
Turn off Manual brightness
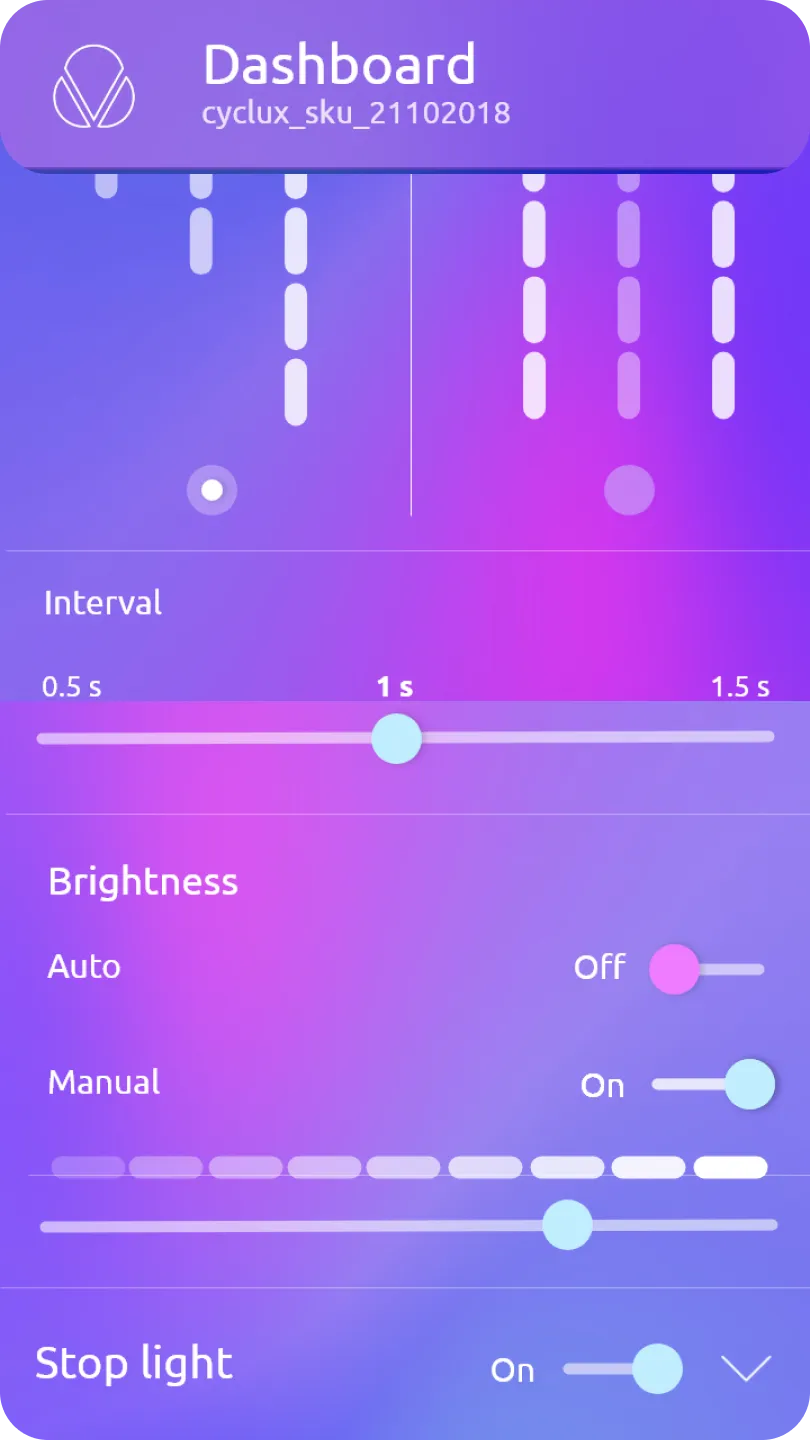pyautogui.click(x=714, y=1085)
